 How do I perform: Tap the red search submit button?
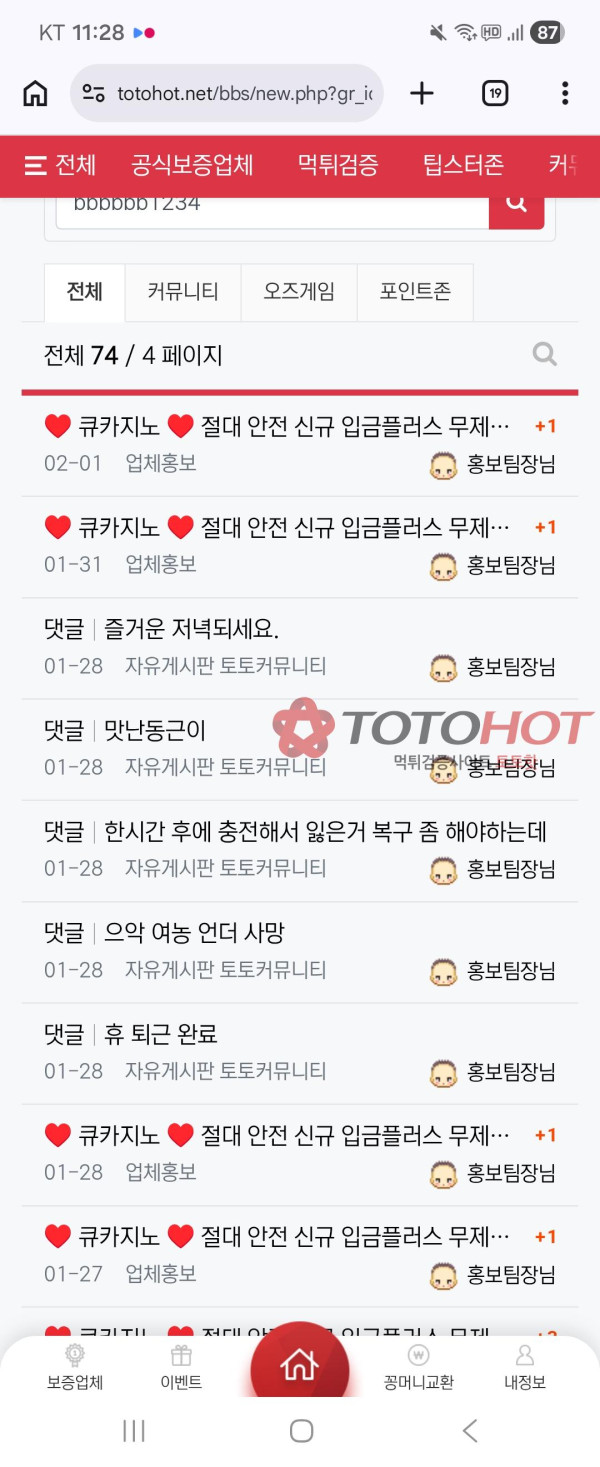pyautogui.click(x=516, y=205)
